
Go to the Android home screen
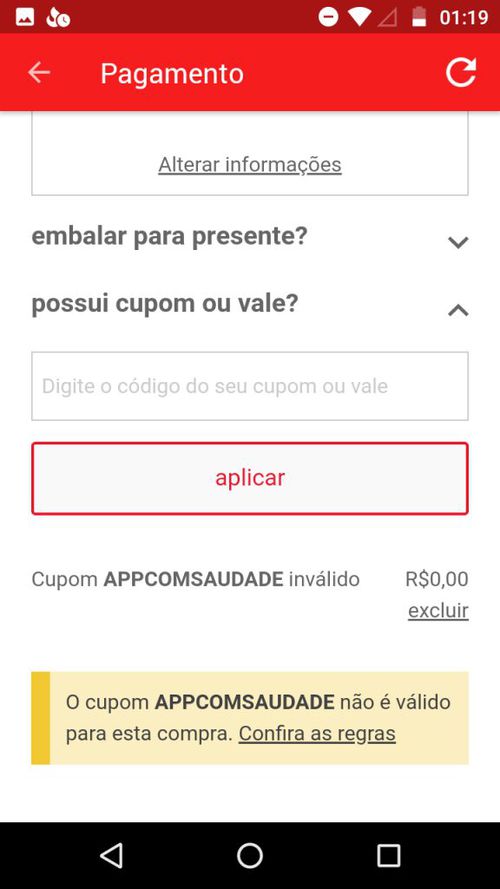click(250, 855)
